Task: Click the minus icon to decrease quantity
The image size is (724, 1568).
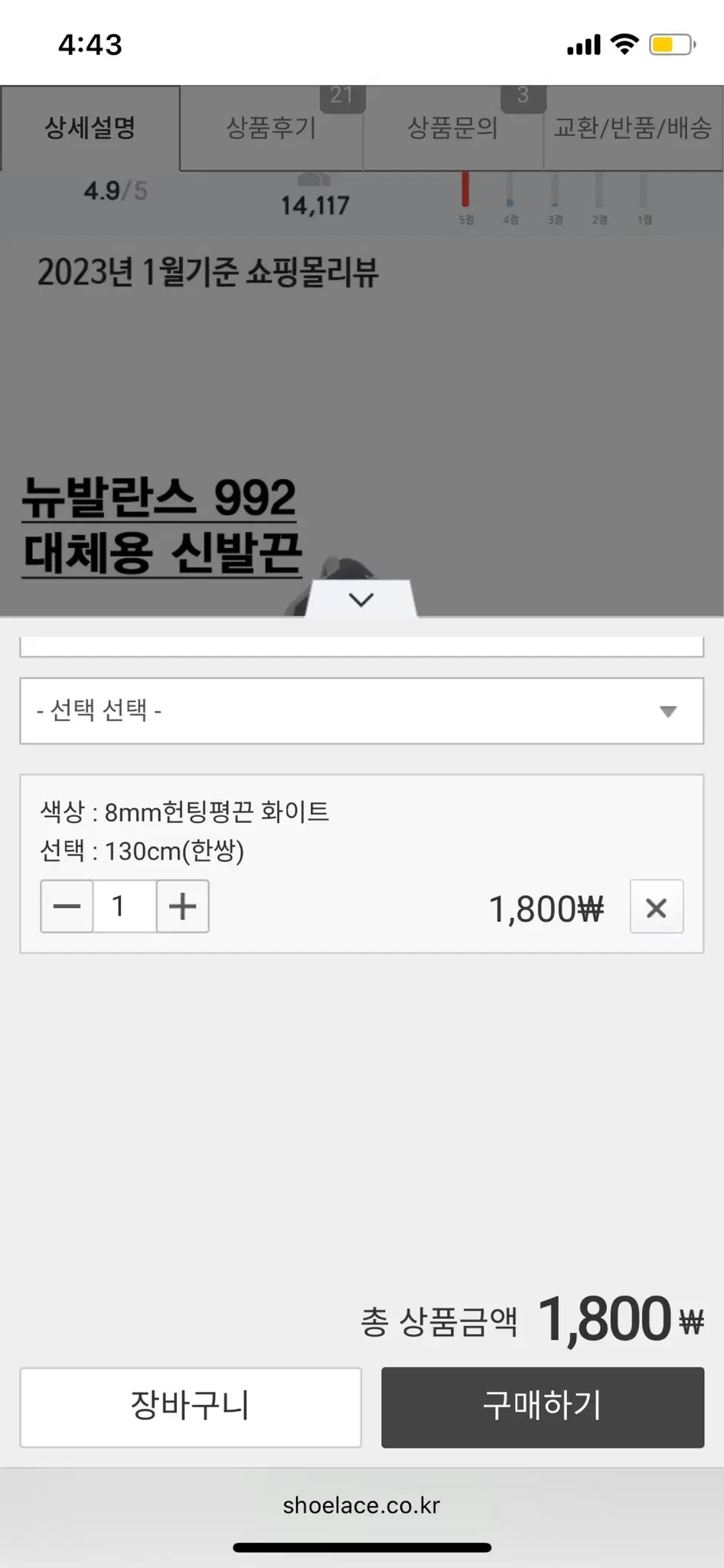Action: pos(67,906)
